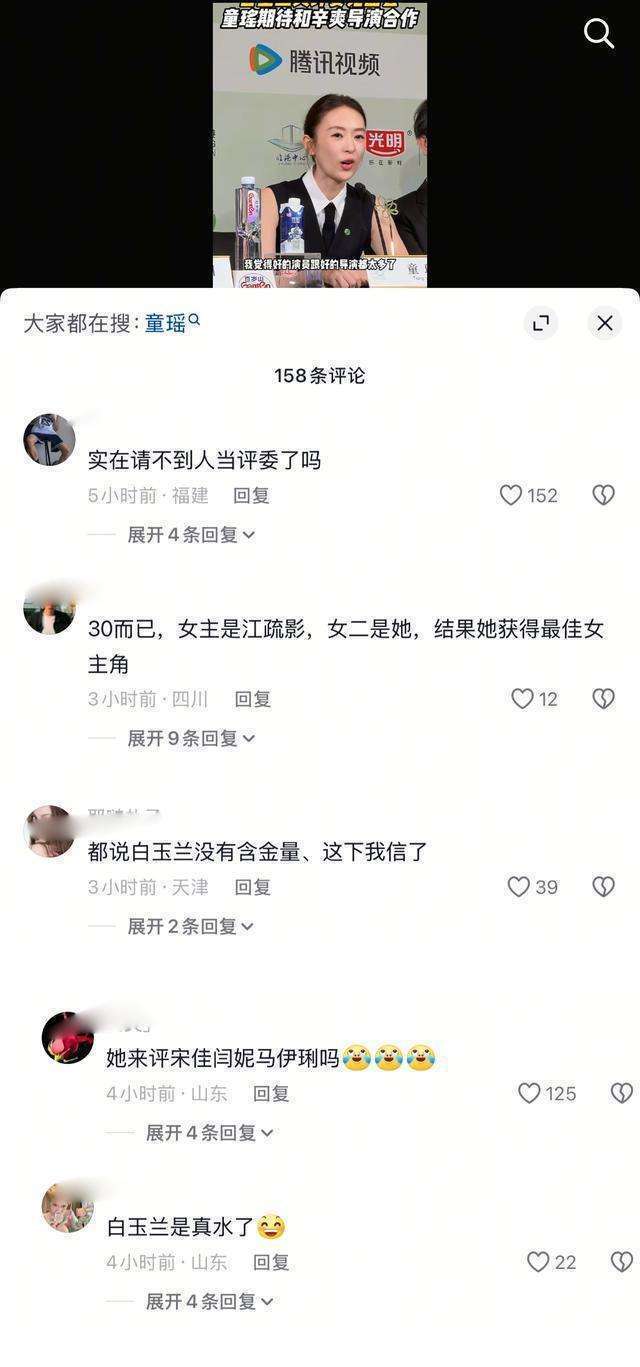
Task: Like the comment about 江疏影
Action: click(523, 699)
